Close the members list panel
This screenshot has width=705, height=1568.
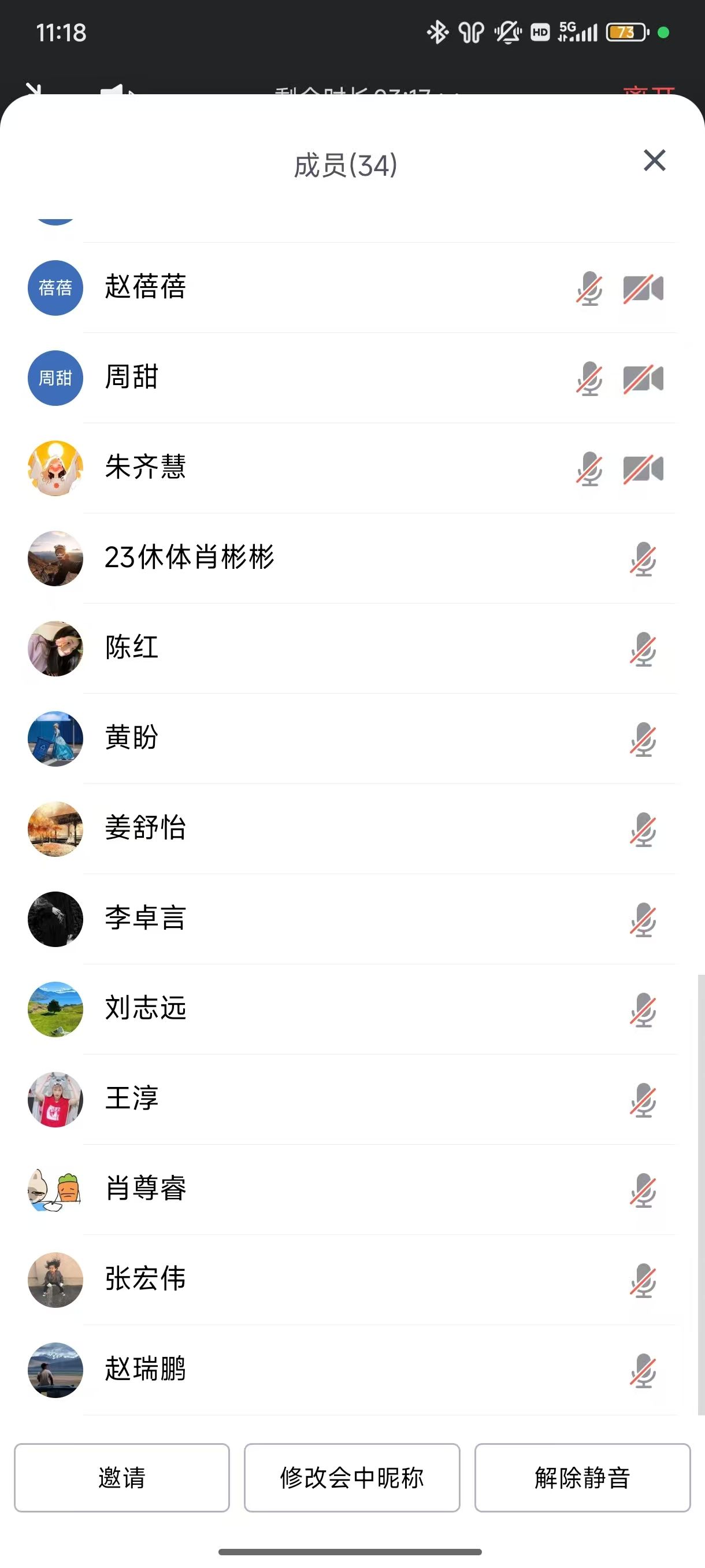coord(654,161)
